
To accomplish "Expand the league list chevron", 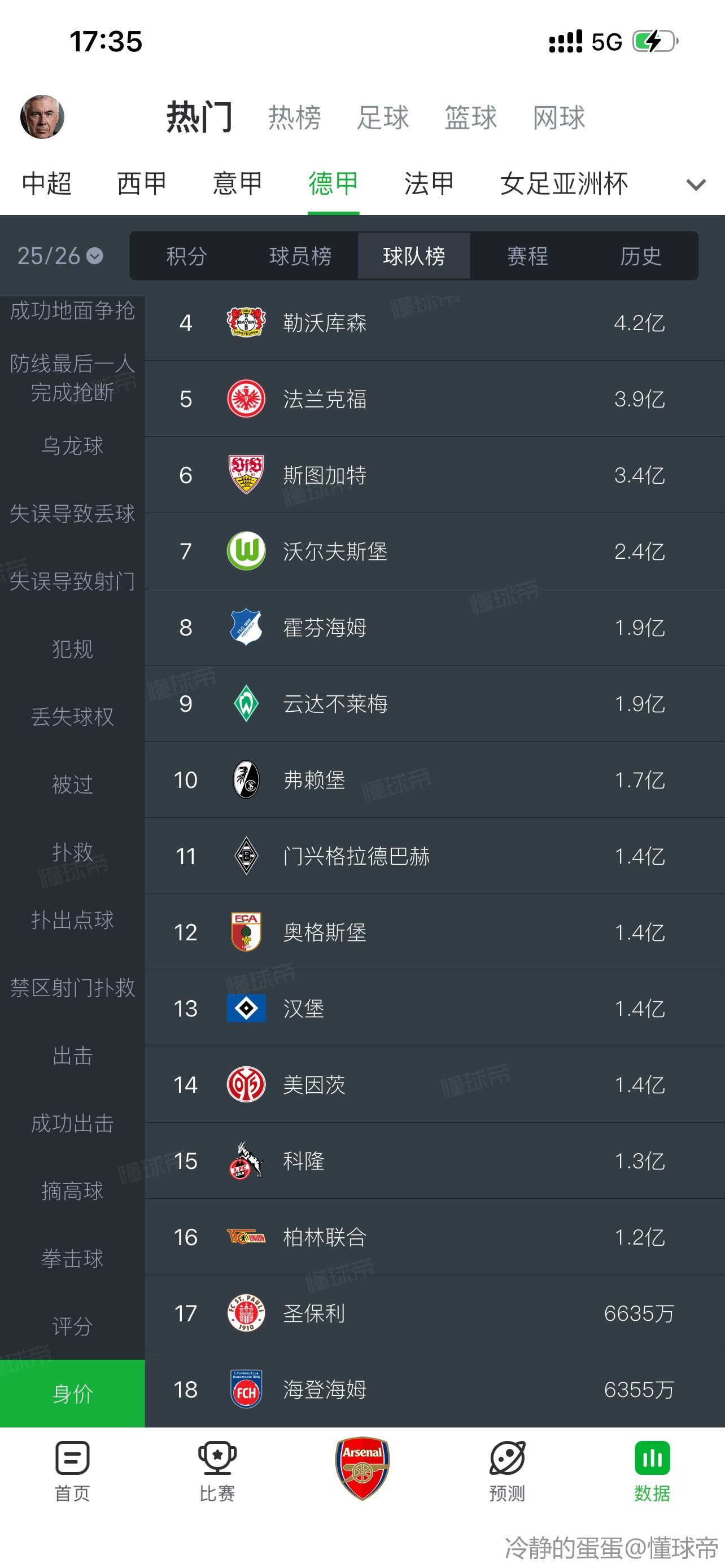I will pos(695,185).
